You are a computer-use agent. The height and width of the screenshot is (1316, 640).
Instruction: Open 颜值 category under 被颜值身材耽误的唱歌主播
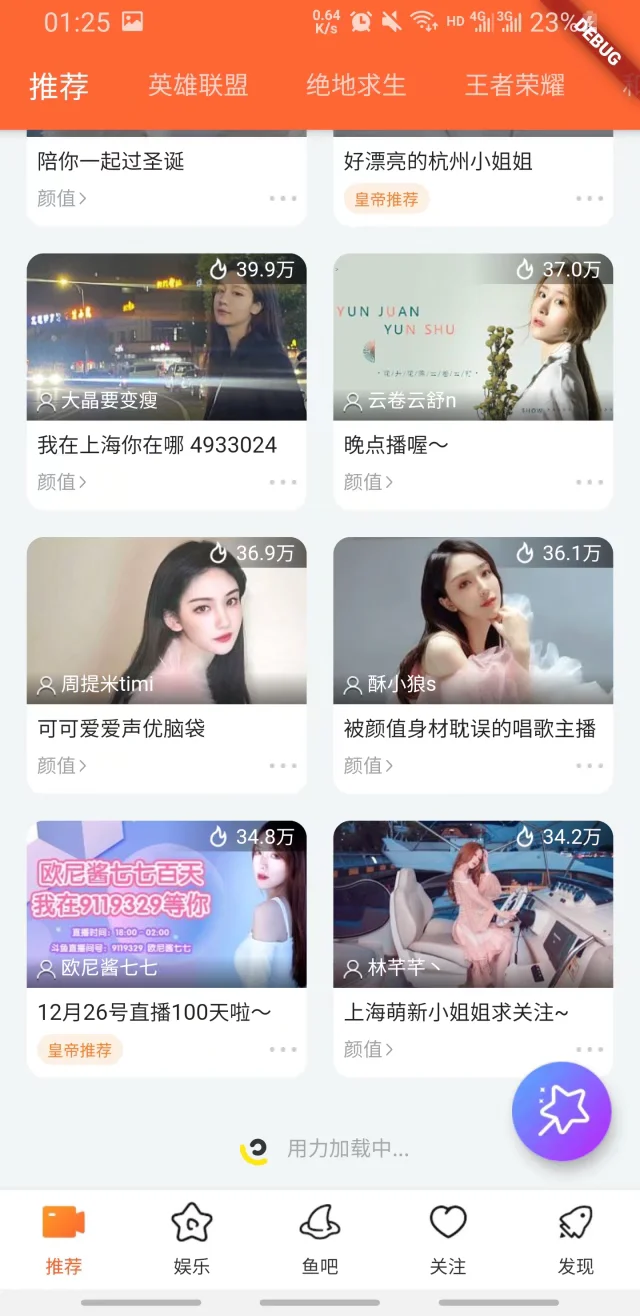click(x=368, y=766)
